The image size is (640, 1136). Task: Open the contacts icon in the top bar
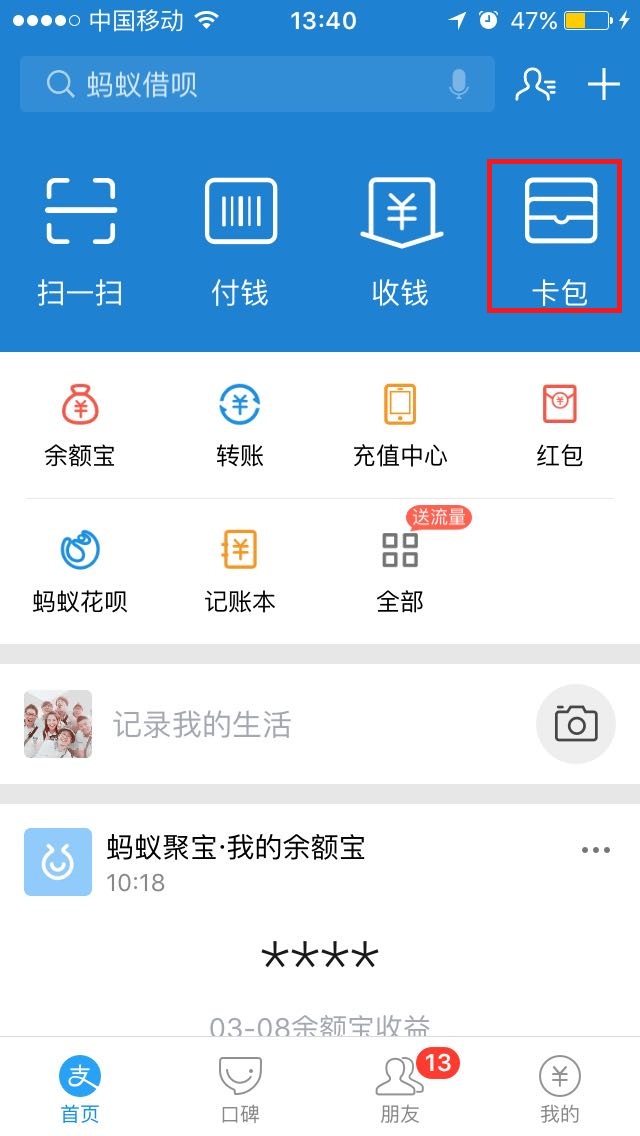point(536,85)
